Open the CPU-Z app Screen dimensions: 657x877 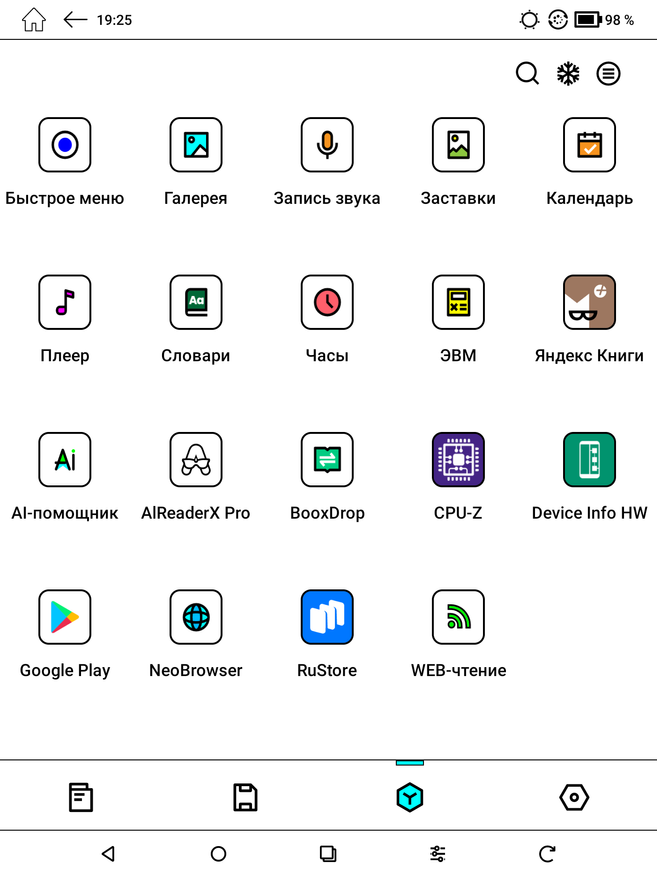458,459
